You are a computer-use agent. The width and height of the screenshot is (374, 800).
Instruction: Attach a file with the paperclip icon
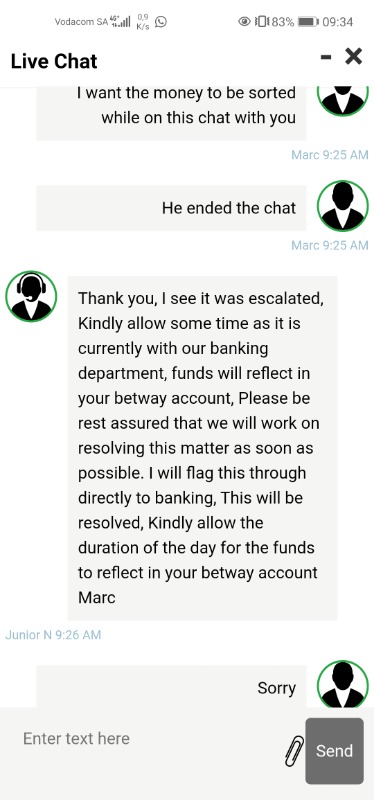point(294,751)
